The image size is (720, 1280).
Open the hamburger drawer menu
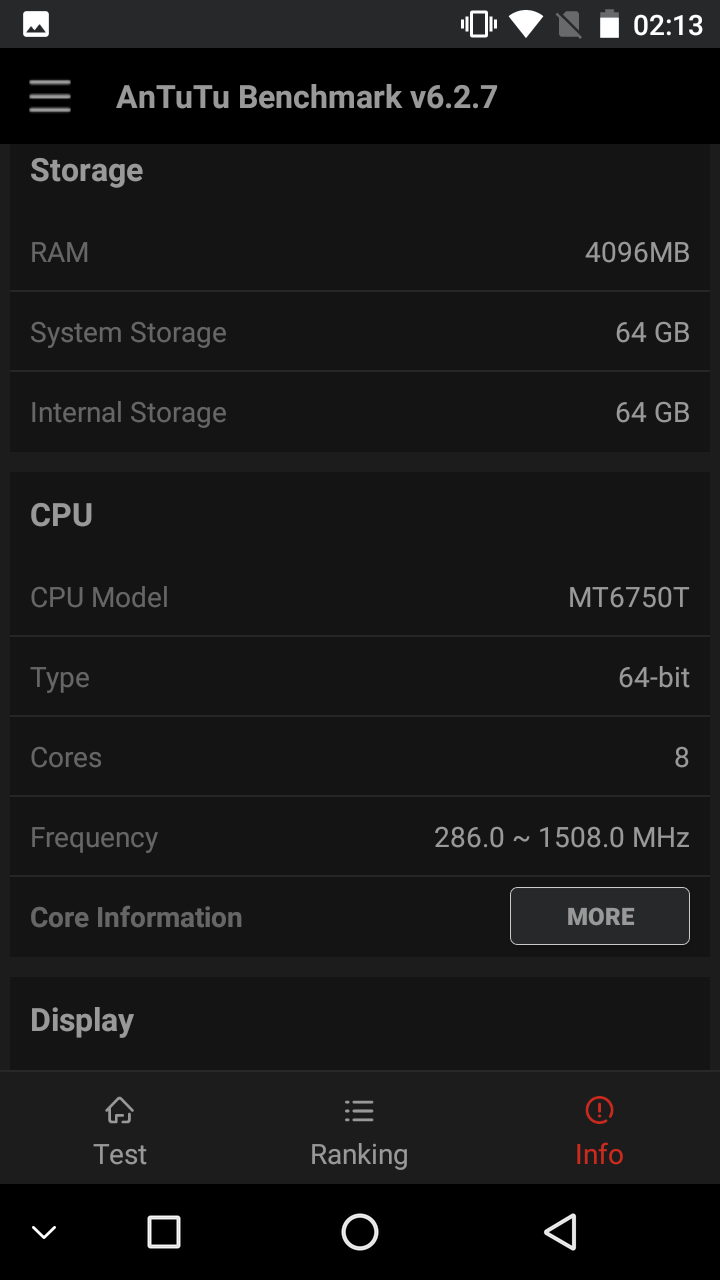[49, 96]
